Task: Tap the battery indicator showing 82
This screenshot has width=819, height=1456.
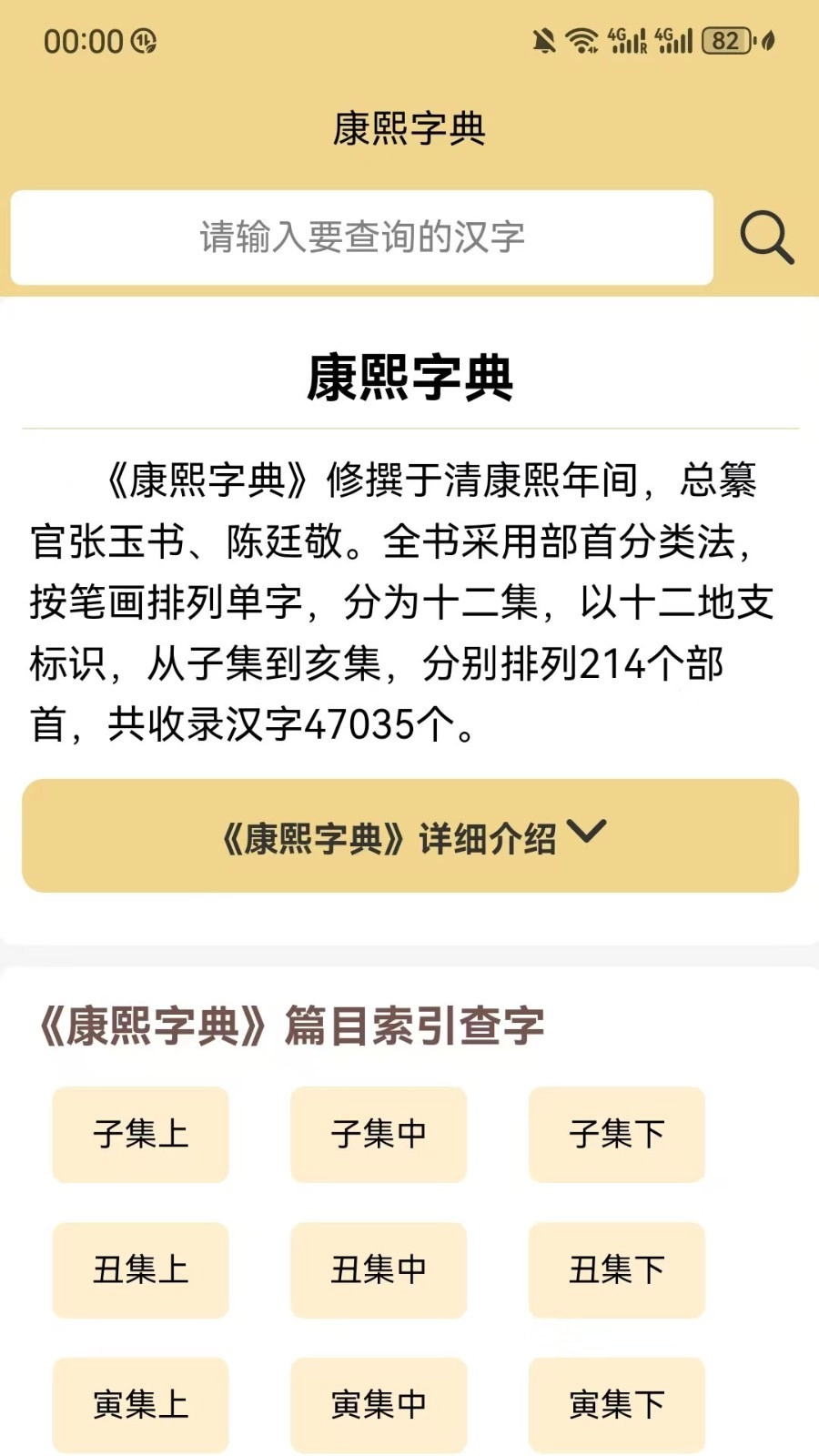Action: coord(723,41)
